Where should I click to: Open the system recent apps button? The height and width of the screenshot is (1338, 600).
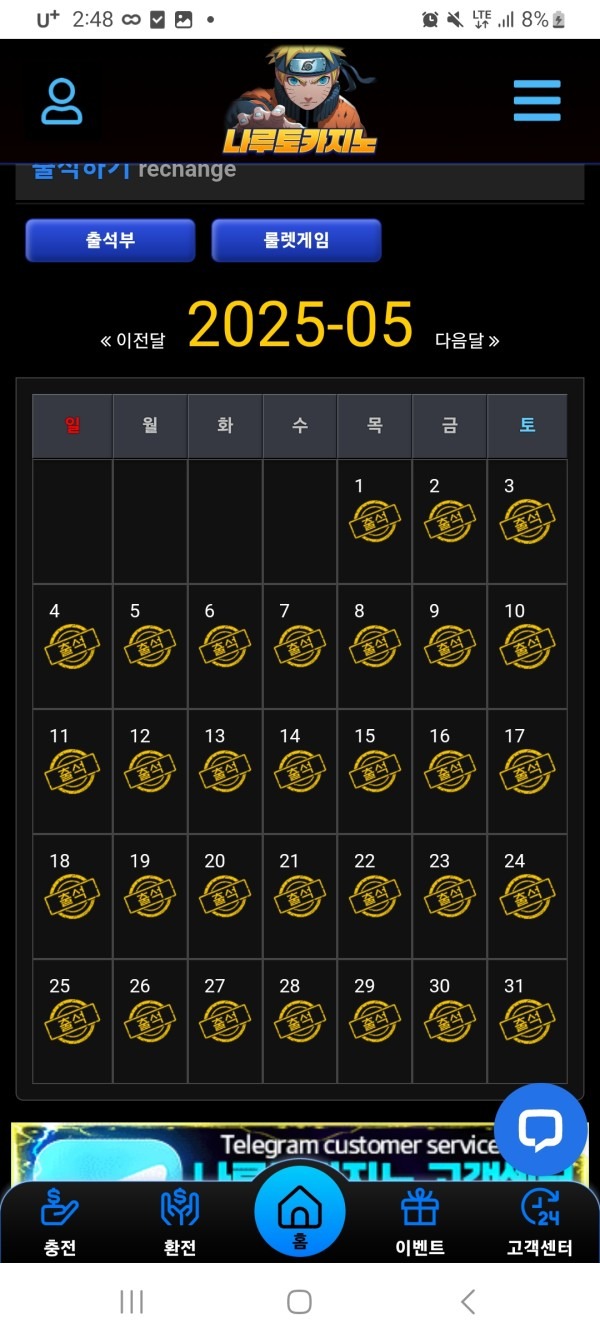point(131,1301)
